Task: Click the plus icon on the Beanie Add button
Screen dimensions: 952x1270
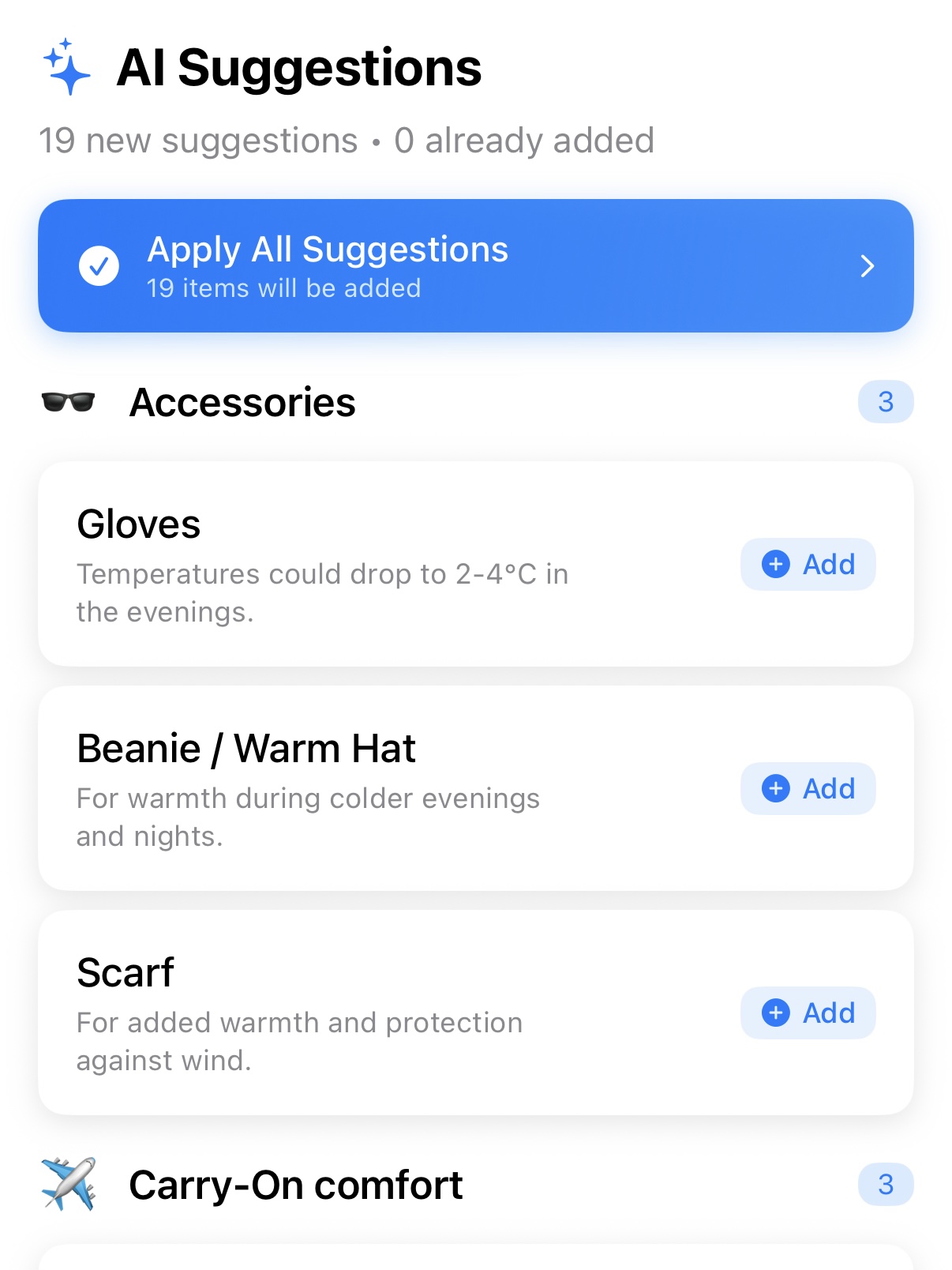Action: click(x=775, y=788)
